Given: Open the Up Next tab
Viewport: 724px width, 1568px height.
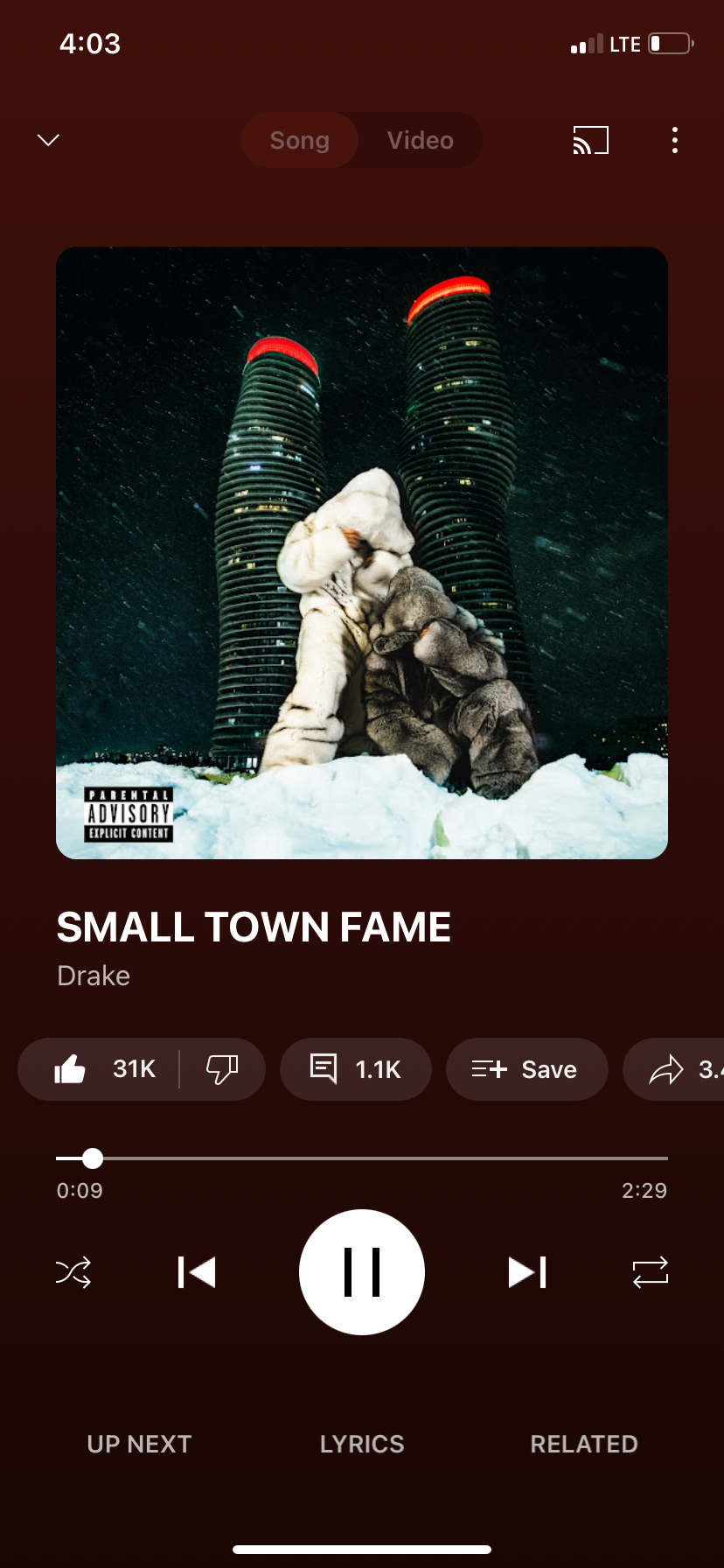Looking at the screenshot, I should pyautogui.click(x=139, y=1444).
